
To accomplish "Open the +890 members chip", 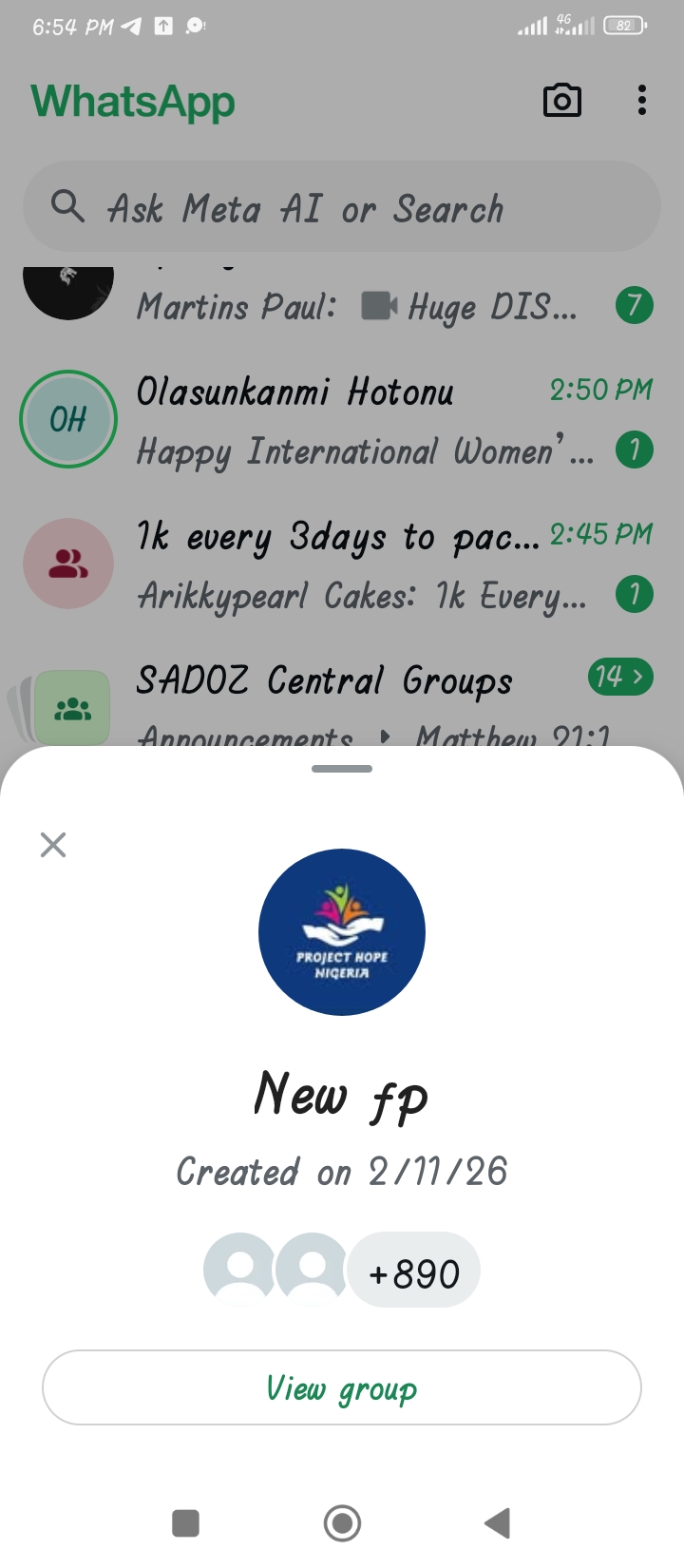I will [414, 1272].
